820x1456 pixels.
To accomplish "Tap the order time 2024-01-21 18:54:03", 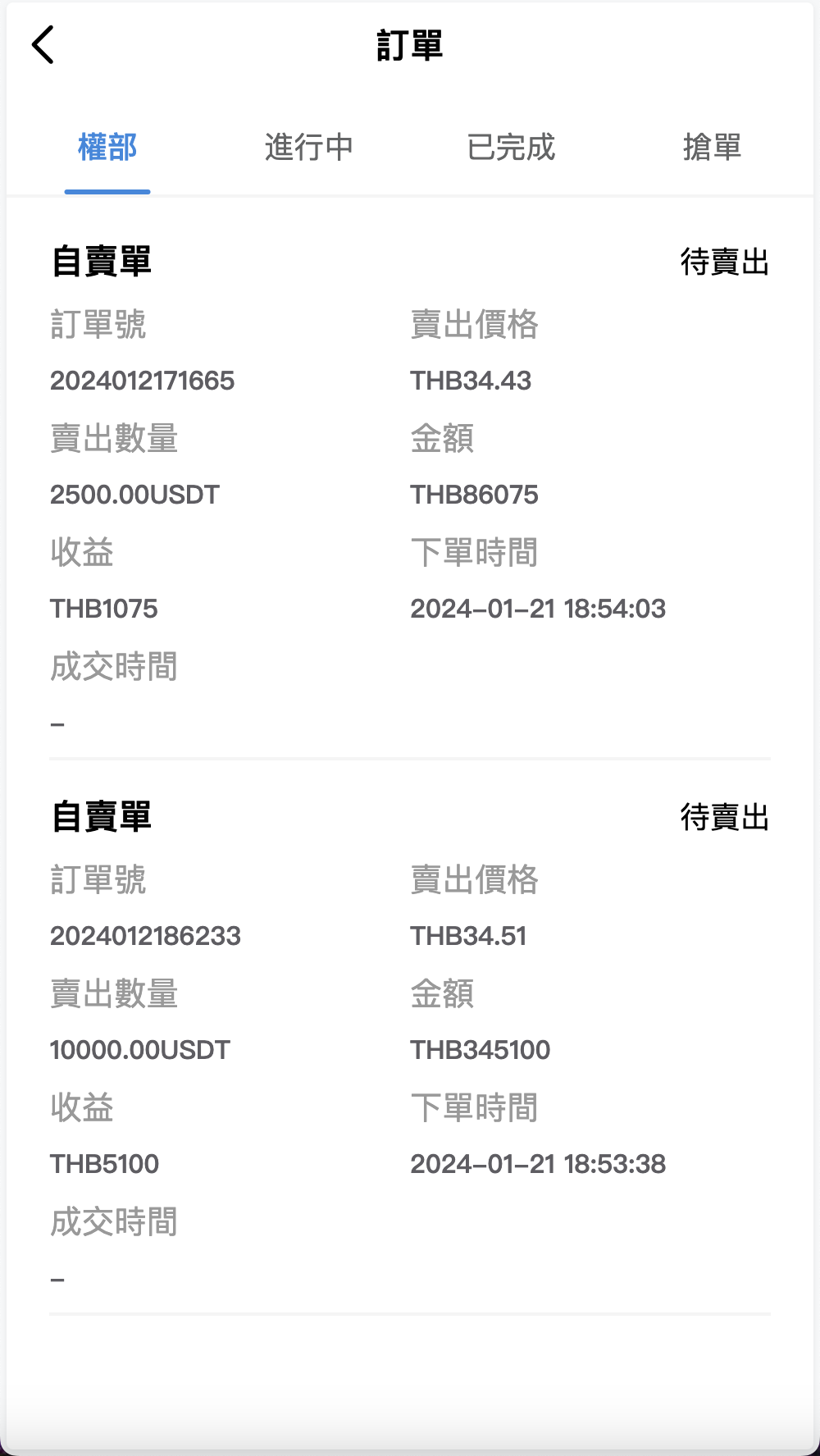I will (539, 609).
